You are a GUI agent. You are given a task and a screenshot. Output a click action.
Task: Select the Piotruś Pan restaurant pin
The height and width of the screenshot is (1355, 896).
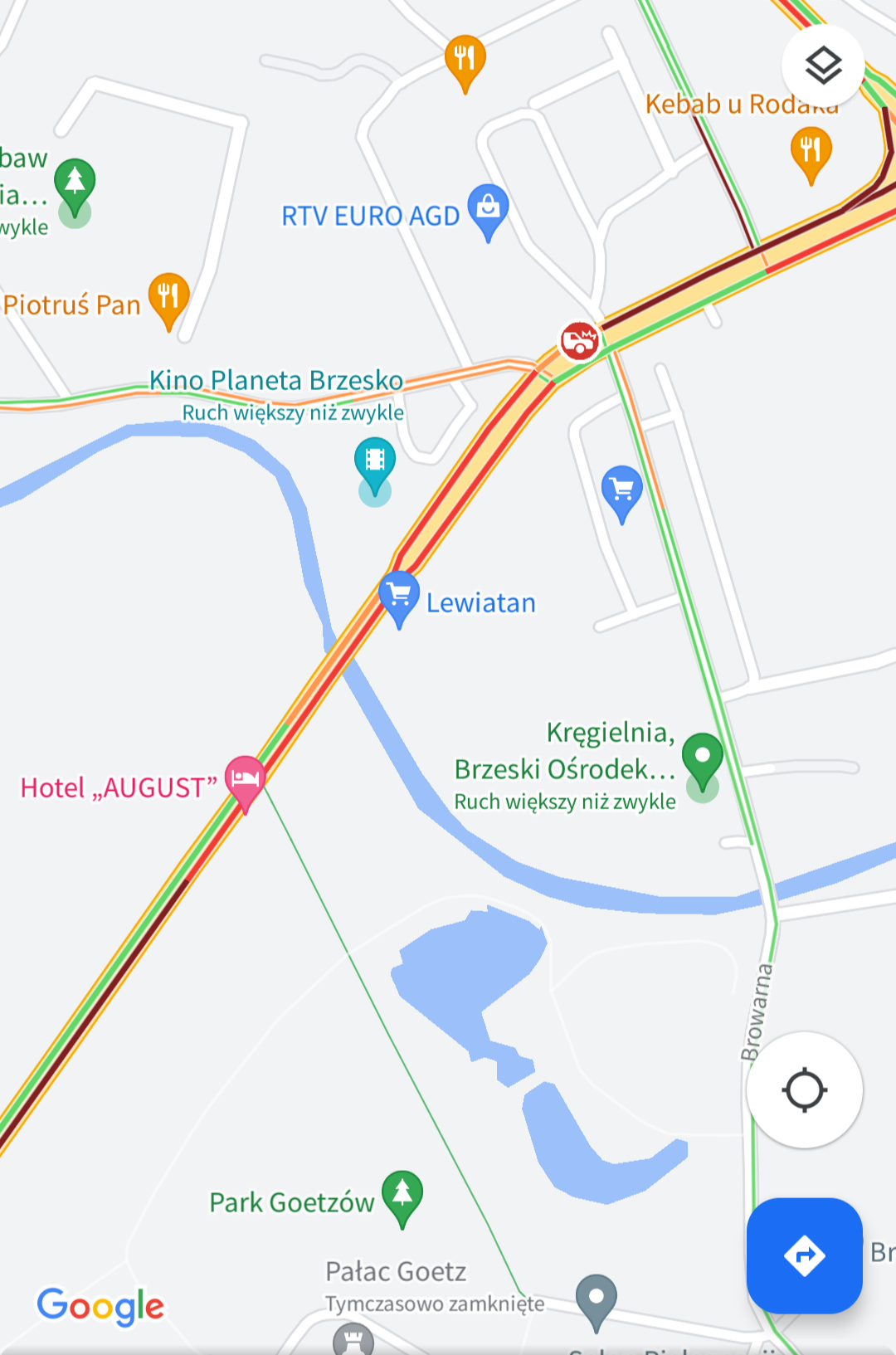pos(168,297)
